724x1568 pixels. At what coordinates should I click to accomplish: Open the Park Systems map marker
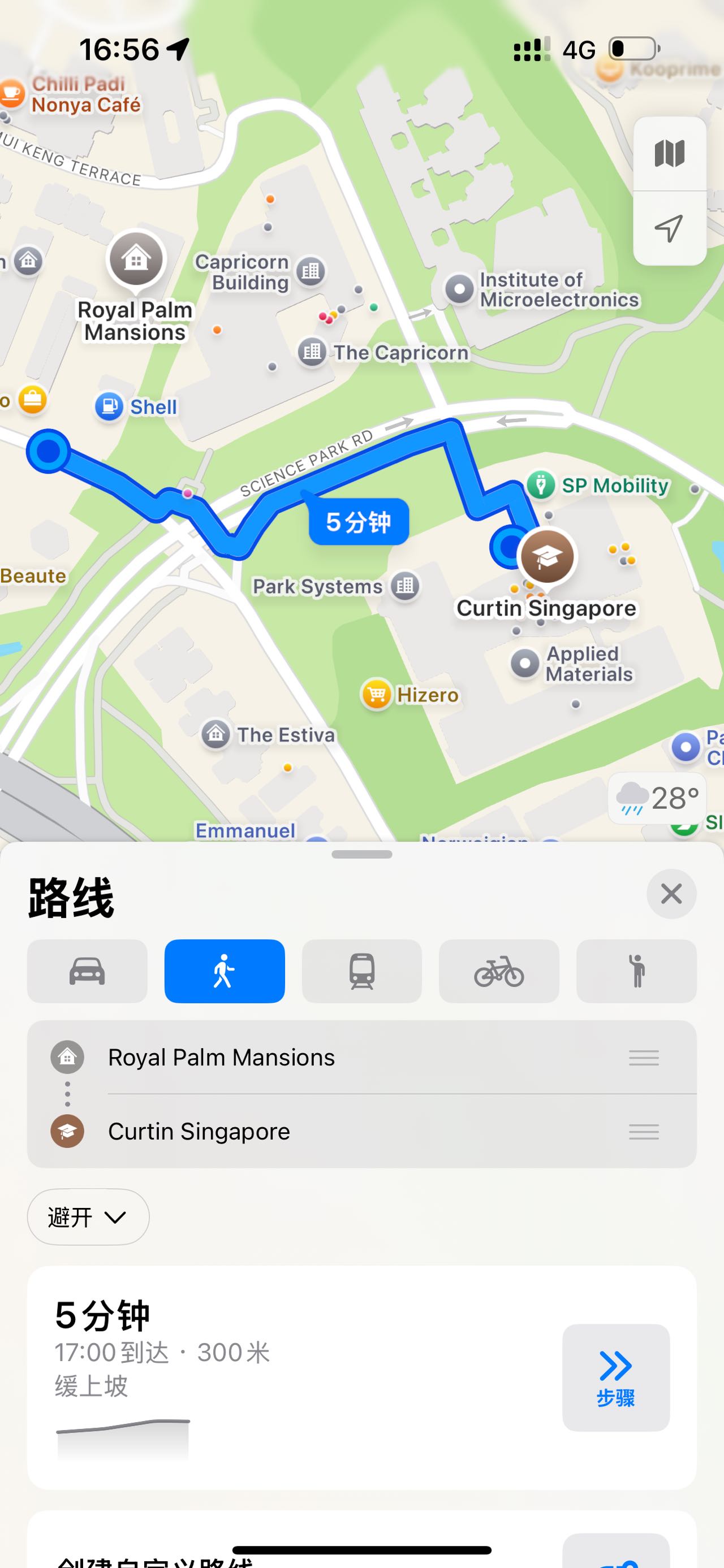pyautogui.click(x=405, y=586)
